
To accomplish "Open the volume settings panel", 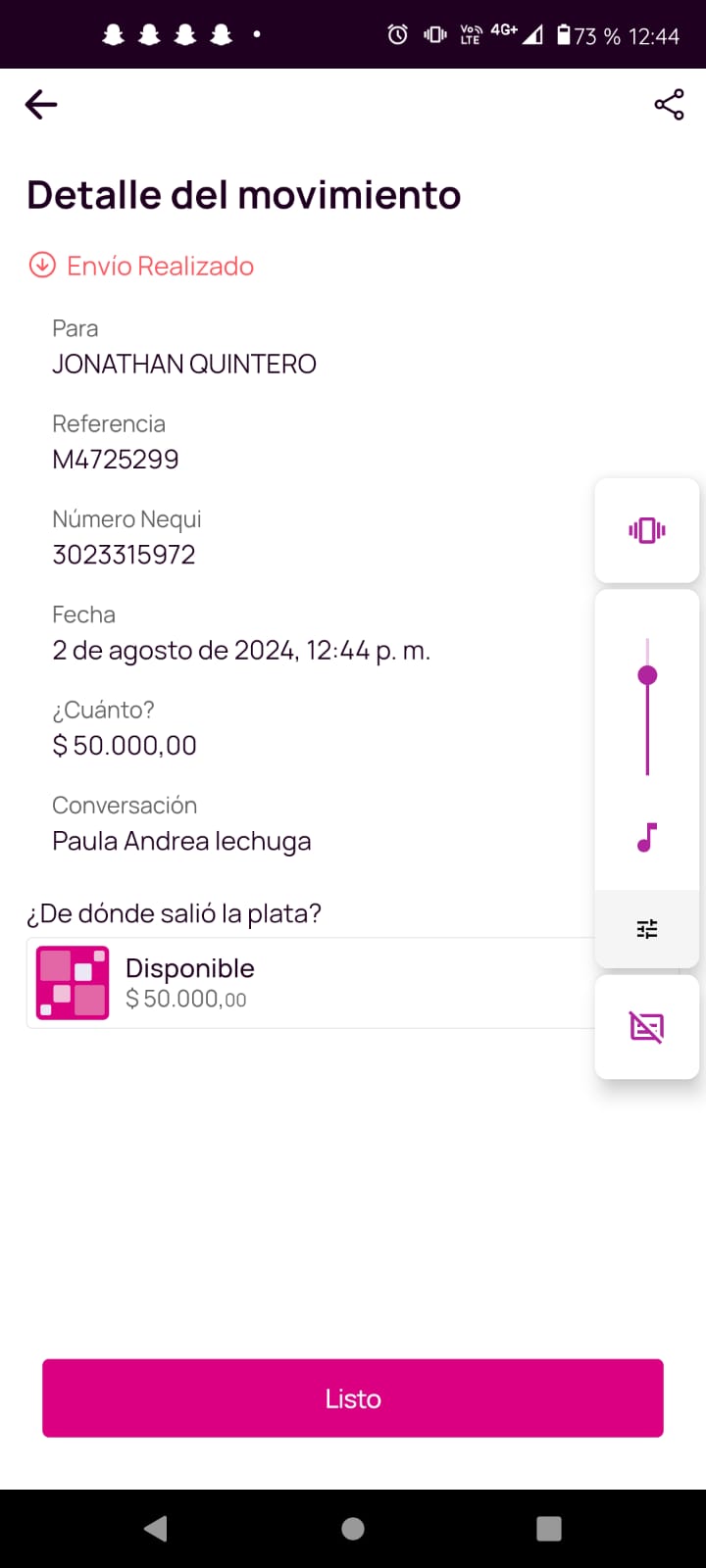I will coord(647,928).
